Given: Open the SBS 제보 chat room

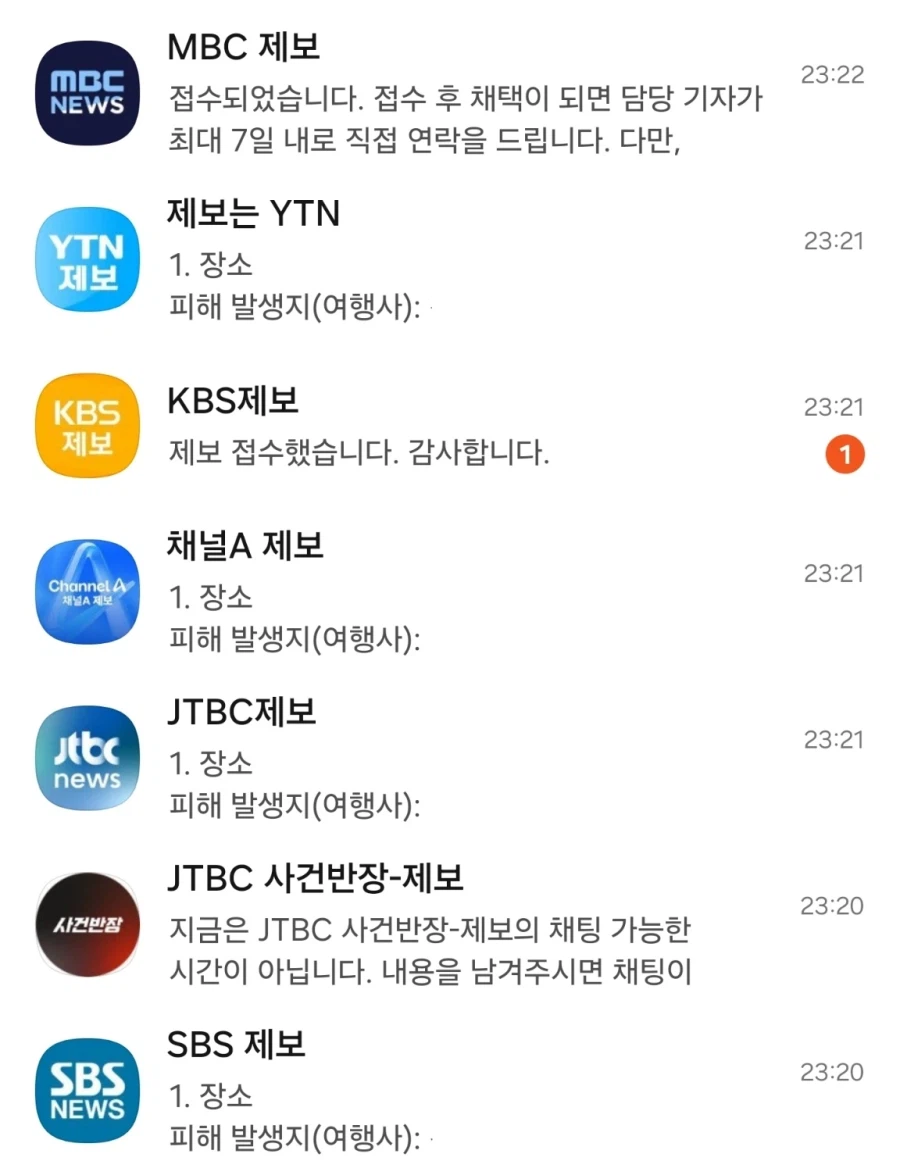Looking at the screenshot, I should (450, 1088).
